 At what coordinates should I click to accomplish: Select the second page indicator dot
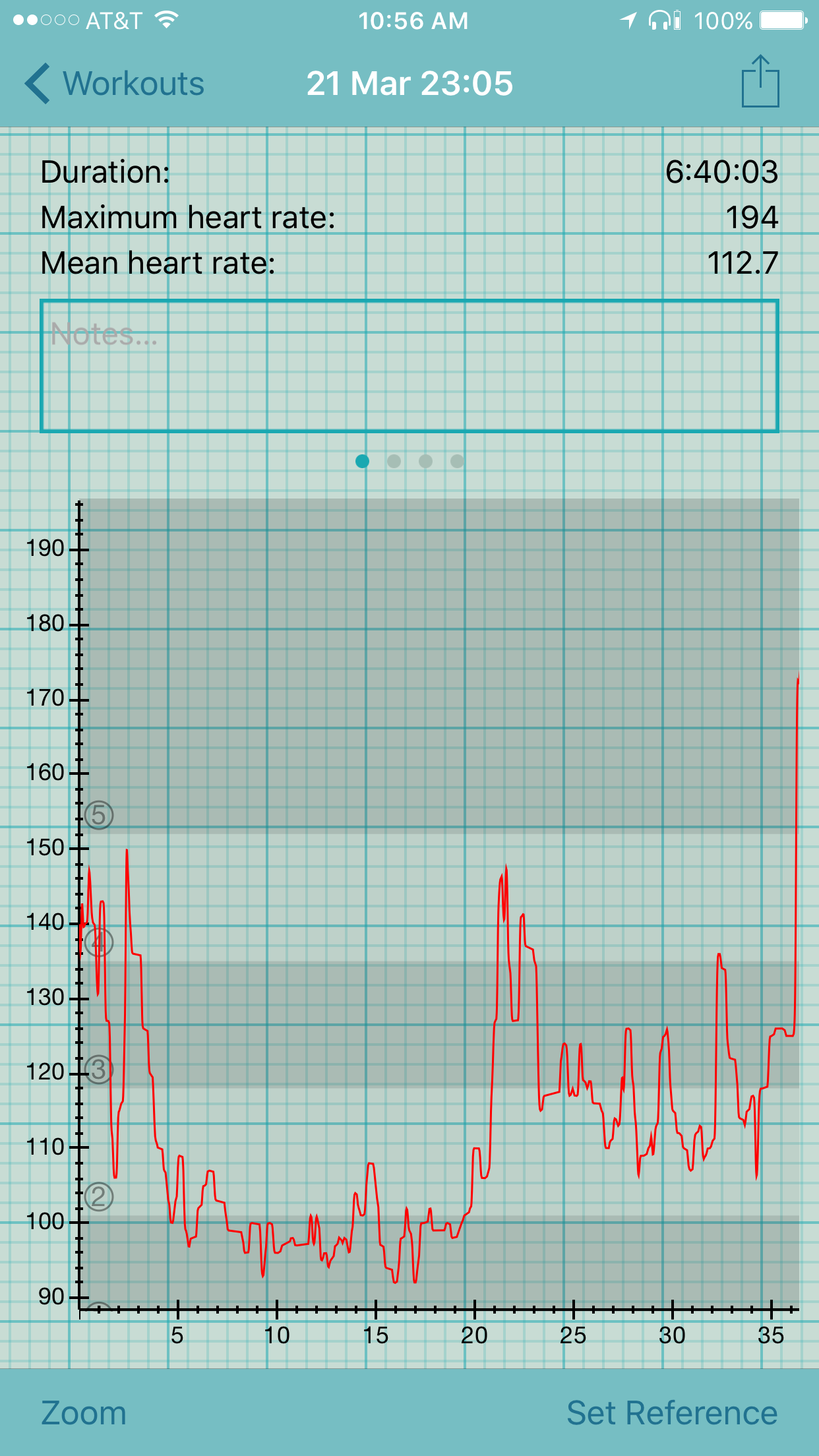pos(394,461)
